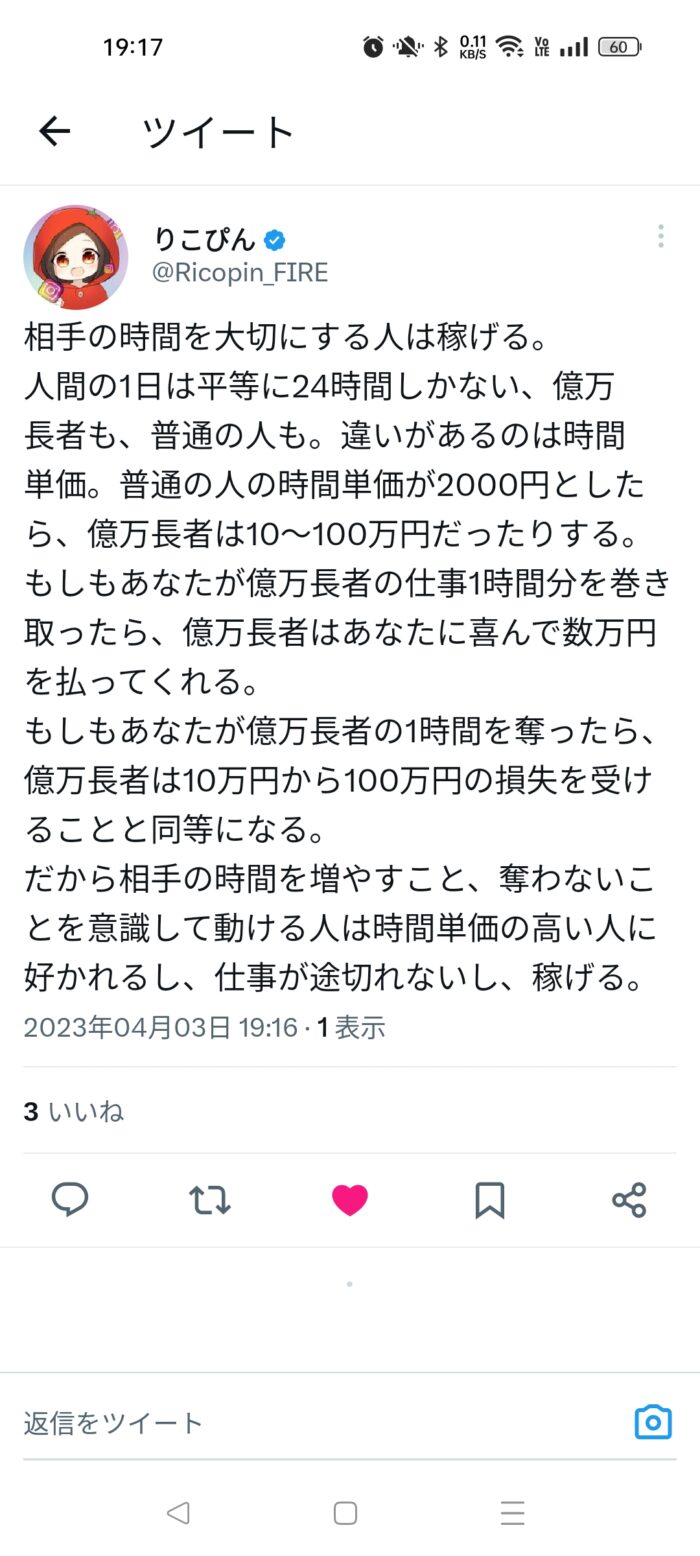Retweet this post
Screen dimensions: 700x1556
pos(210,1198)
